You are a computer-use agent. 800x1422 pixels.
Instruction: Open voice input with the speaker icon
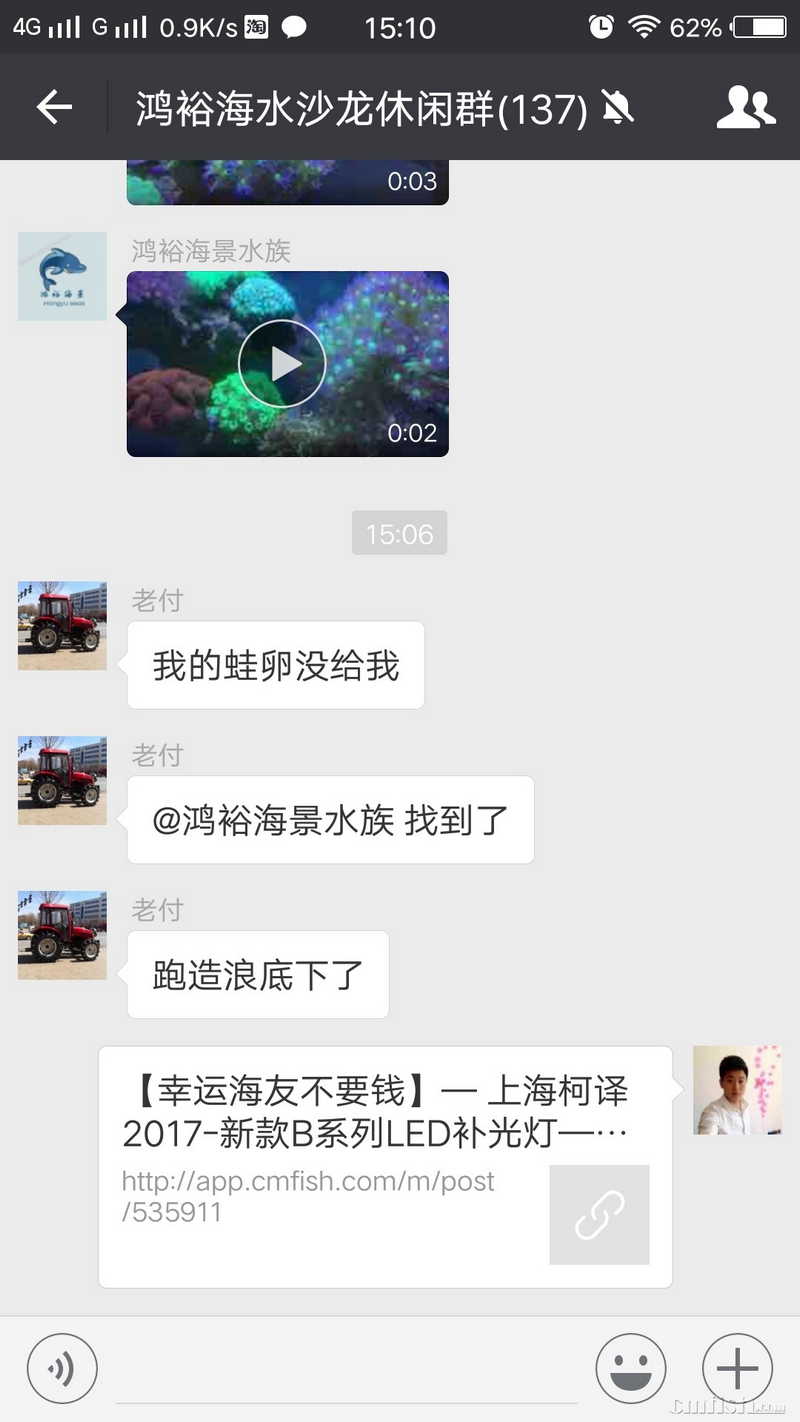(62, 1368)
